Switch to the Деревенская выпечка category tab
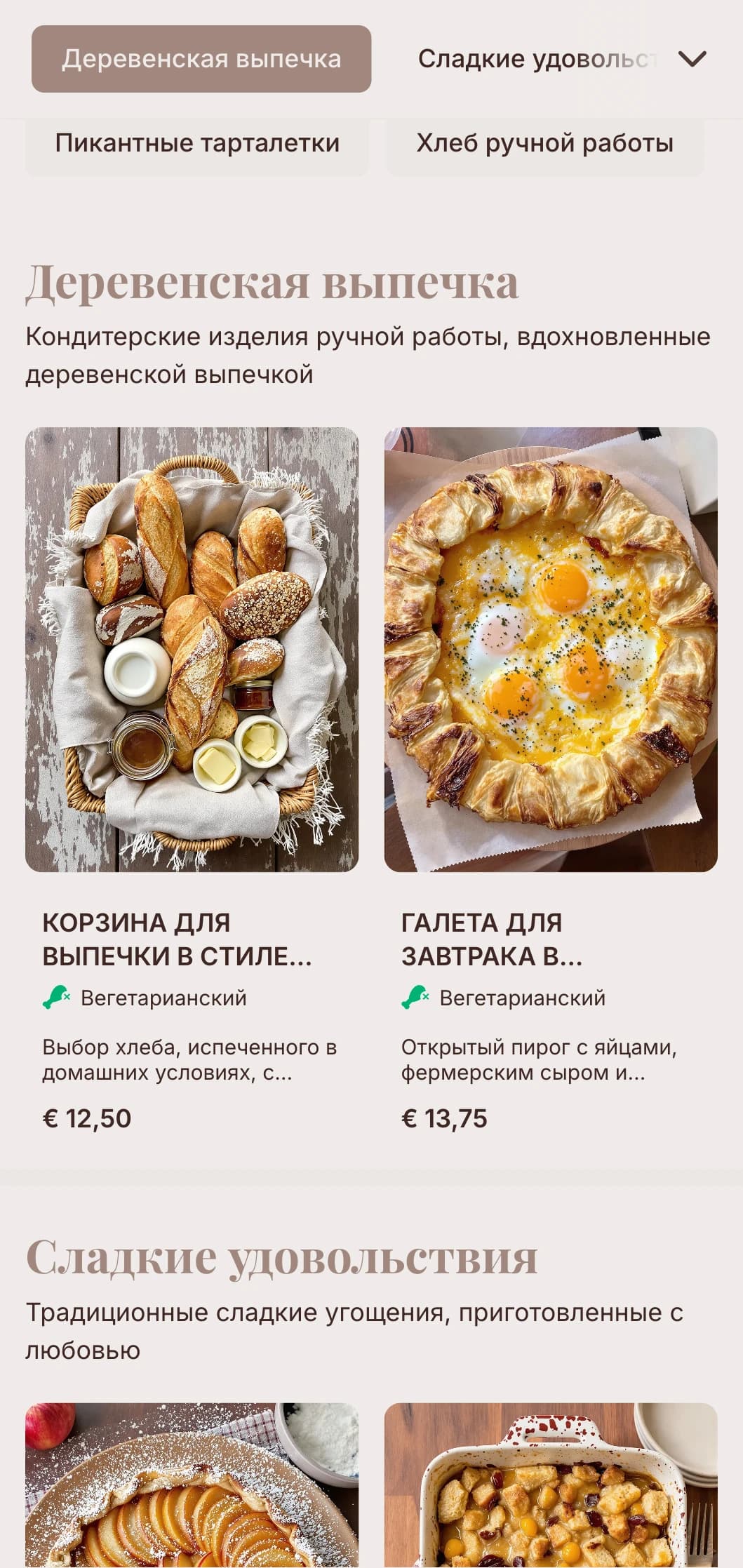 point(201,60)
